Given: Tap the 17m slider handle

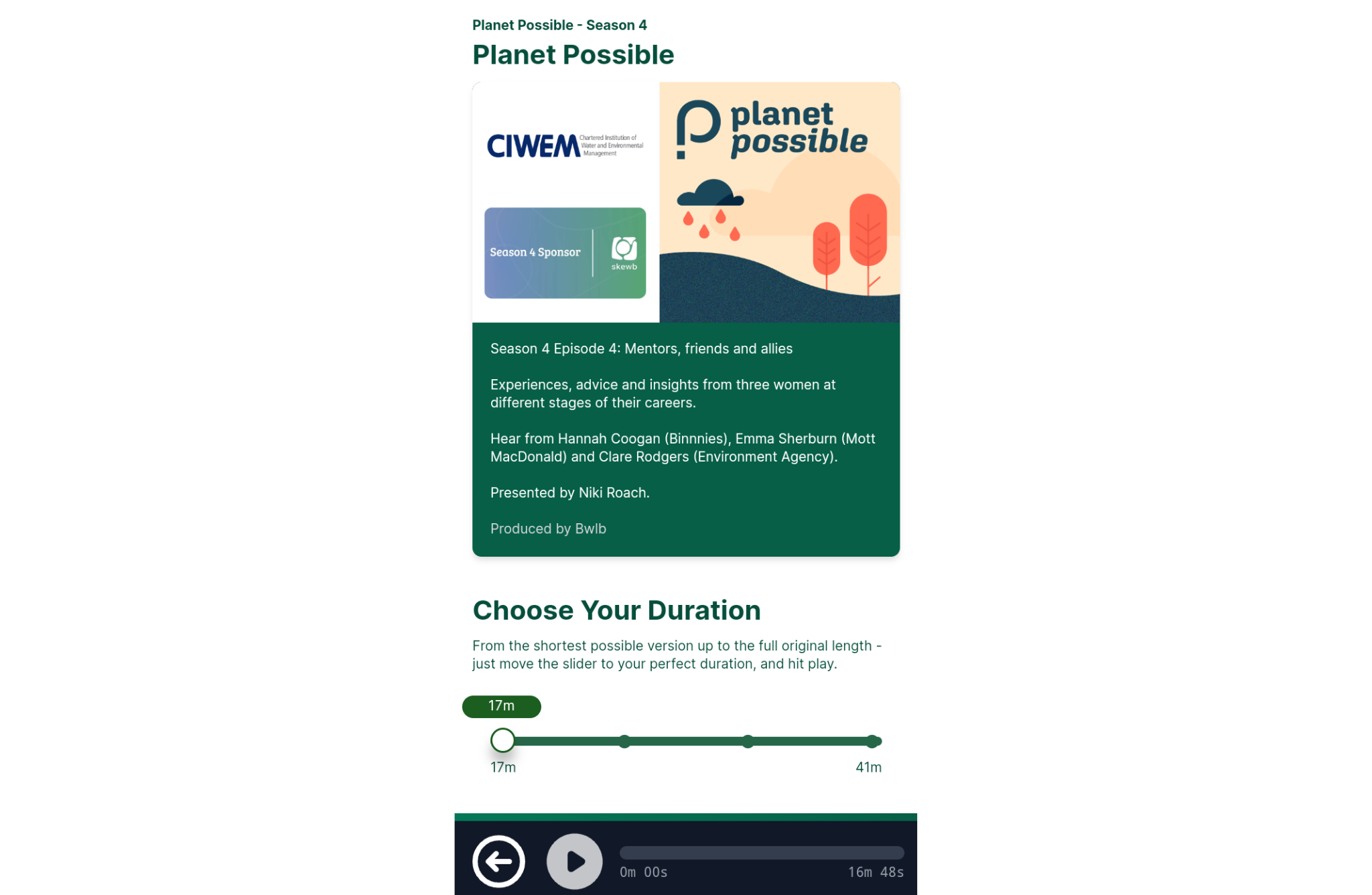Looking at the screenshot, I should (502, 740).
